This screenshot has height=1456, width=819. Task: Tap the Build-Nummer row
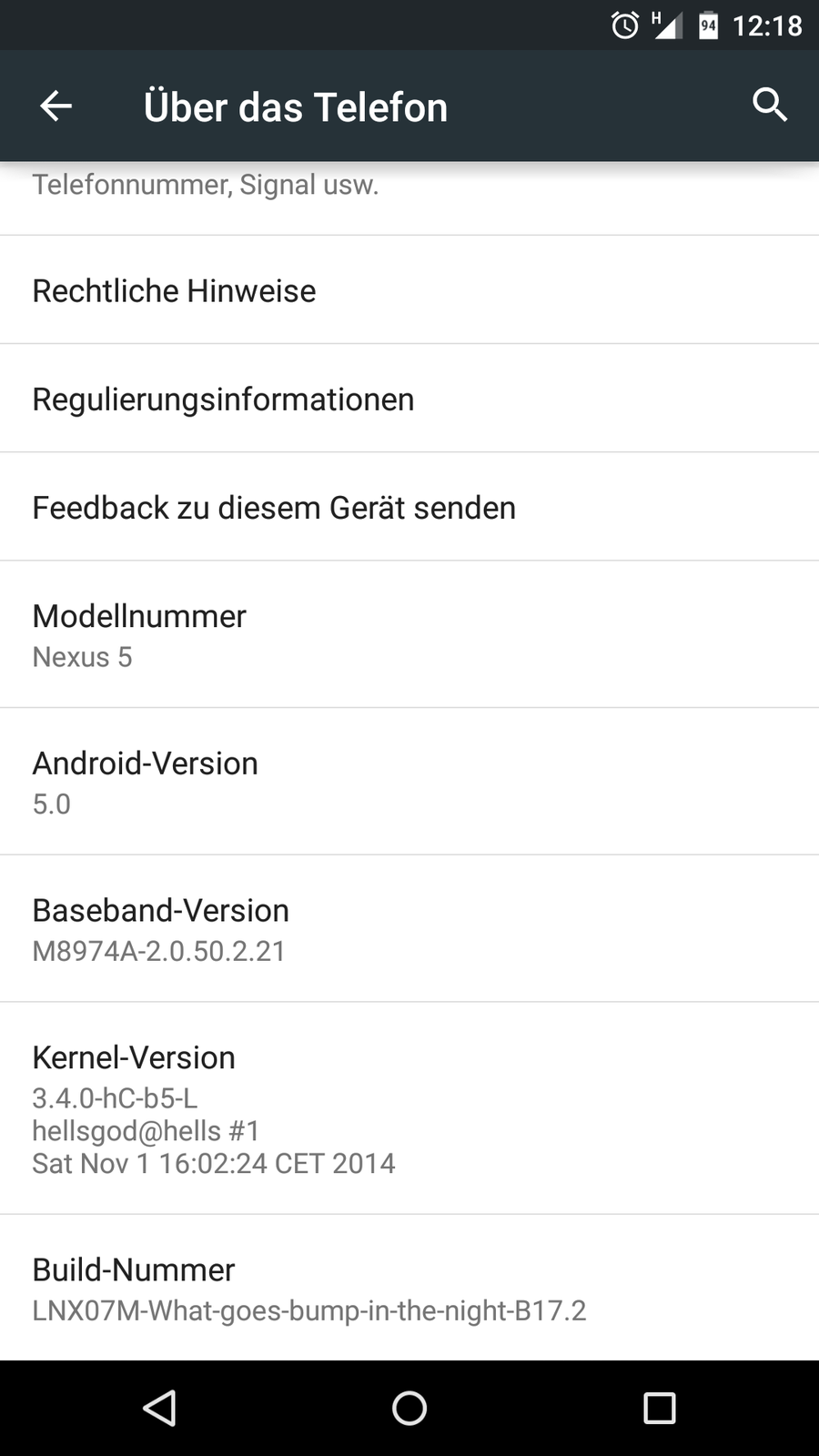(409, 1288)
